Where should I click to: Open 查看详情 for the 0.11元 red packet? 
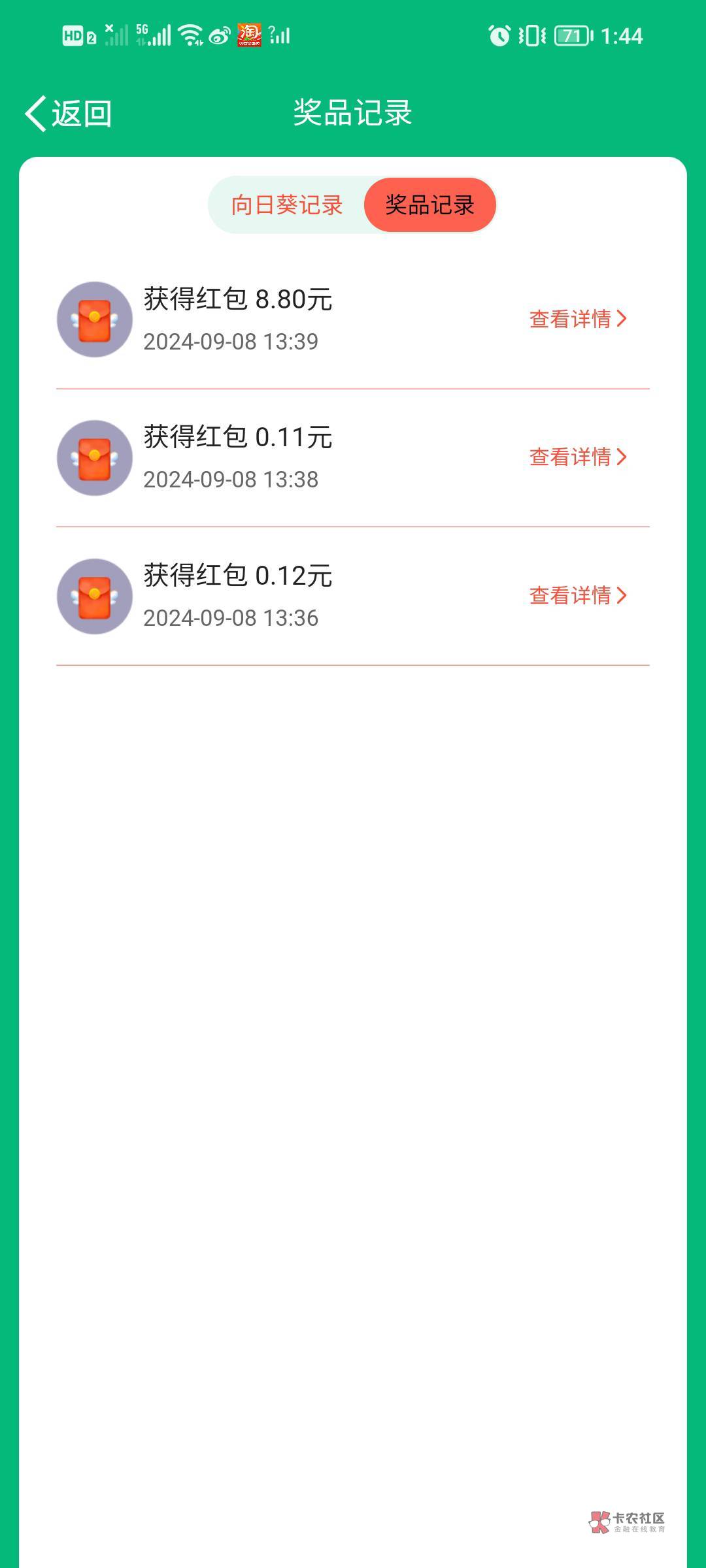pos(577,457)
